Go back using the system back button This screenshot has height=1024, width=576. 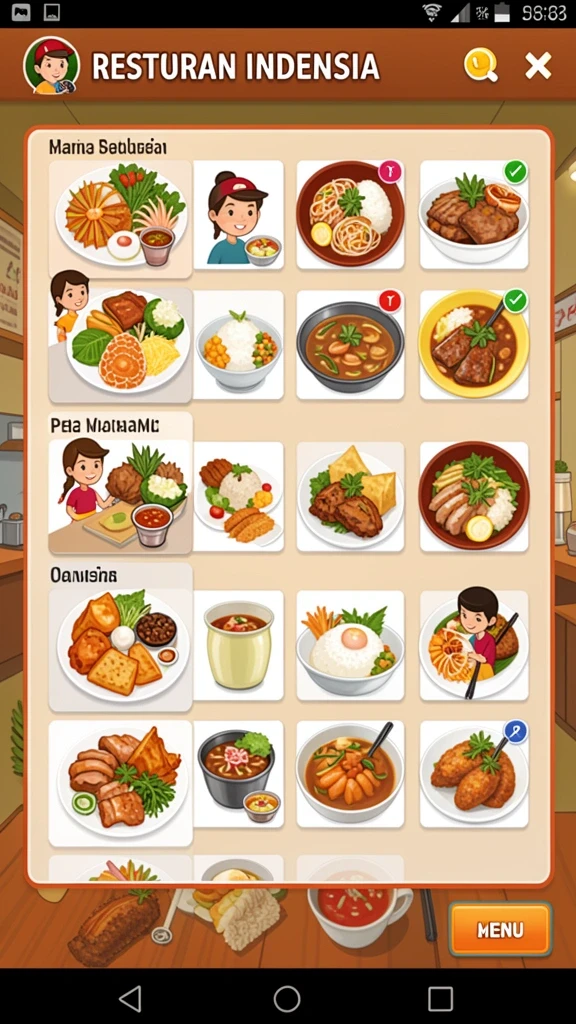(x=131, y=999)
